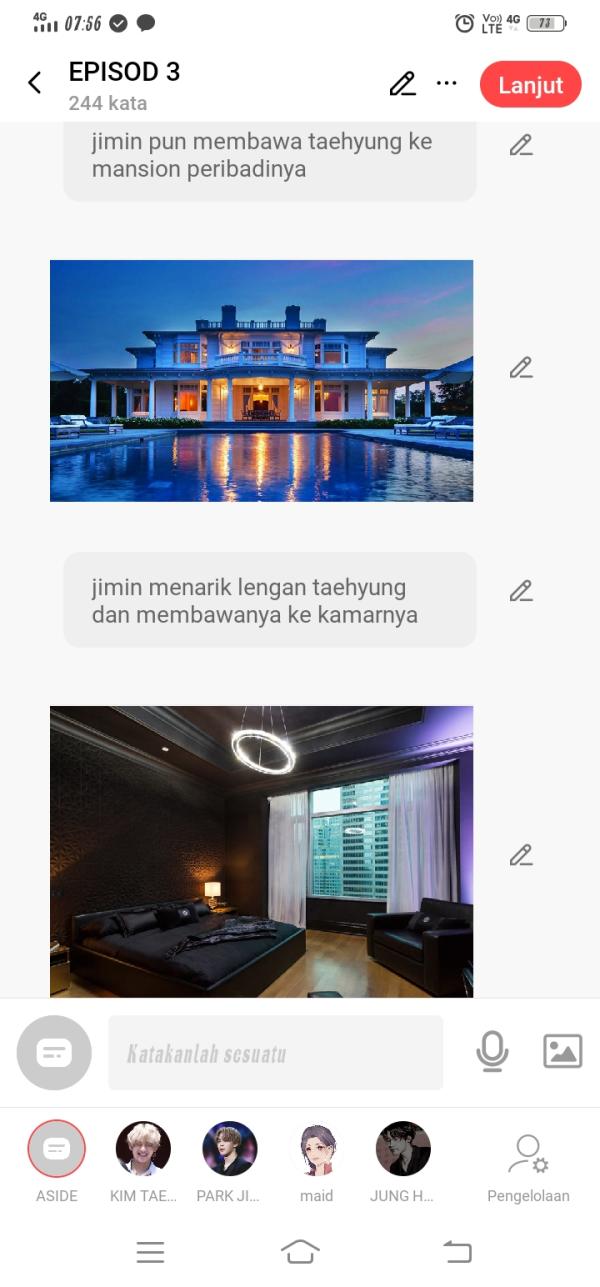The width and height of the screenshot is (600, 1287).
Task: Edit the mansion photo entry
Action: pos(520,369)
